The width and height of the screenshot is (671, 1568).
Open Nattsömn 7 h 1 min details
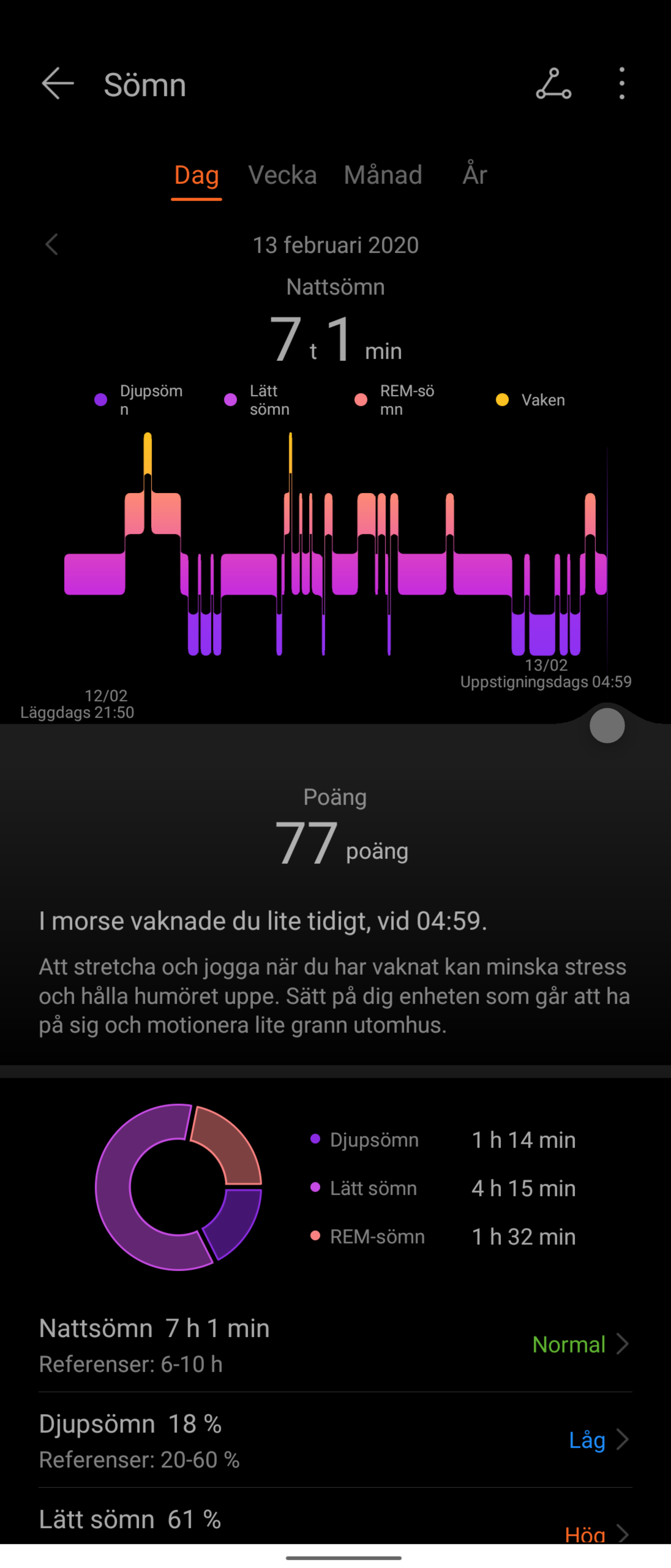coord(335,1345)
